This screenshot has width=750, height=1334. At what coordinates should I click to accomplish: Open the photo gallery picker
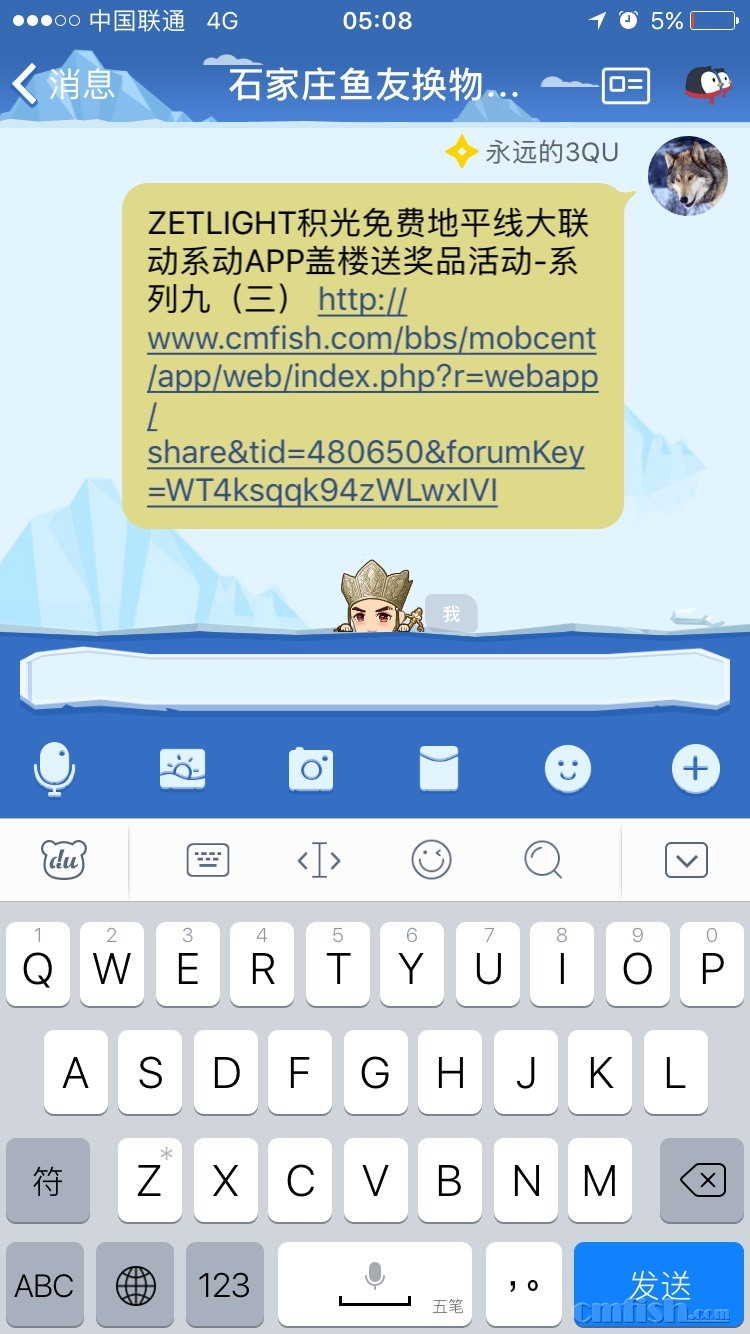182,769
